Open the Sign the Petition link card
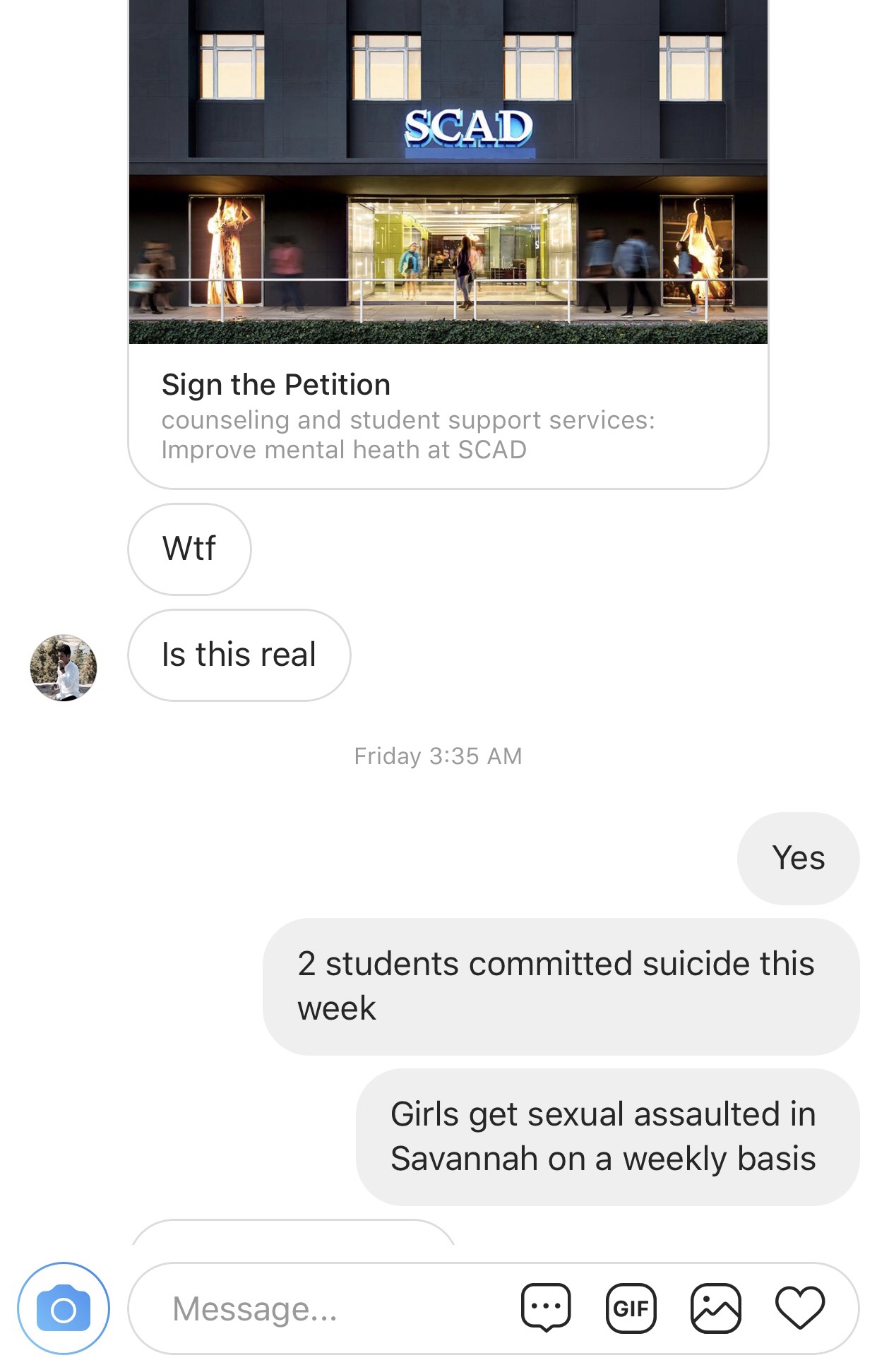877x1372 pixels. [448, 417]
